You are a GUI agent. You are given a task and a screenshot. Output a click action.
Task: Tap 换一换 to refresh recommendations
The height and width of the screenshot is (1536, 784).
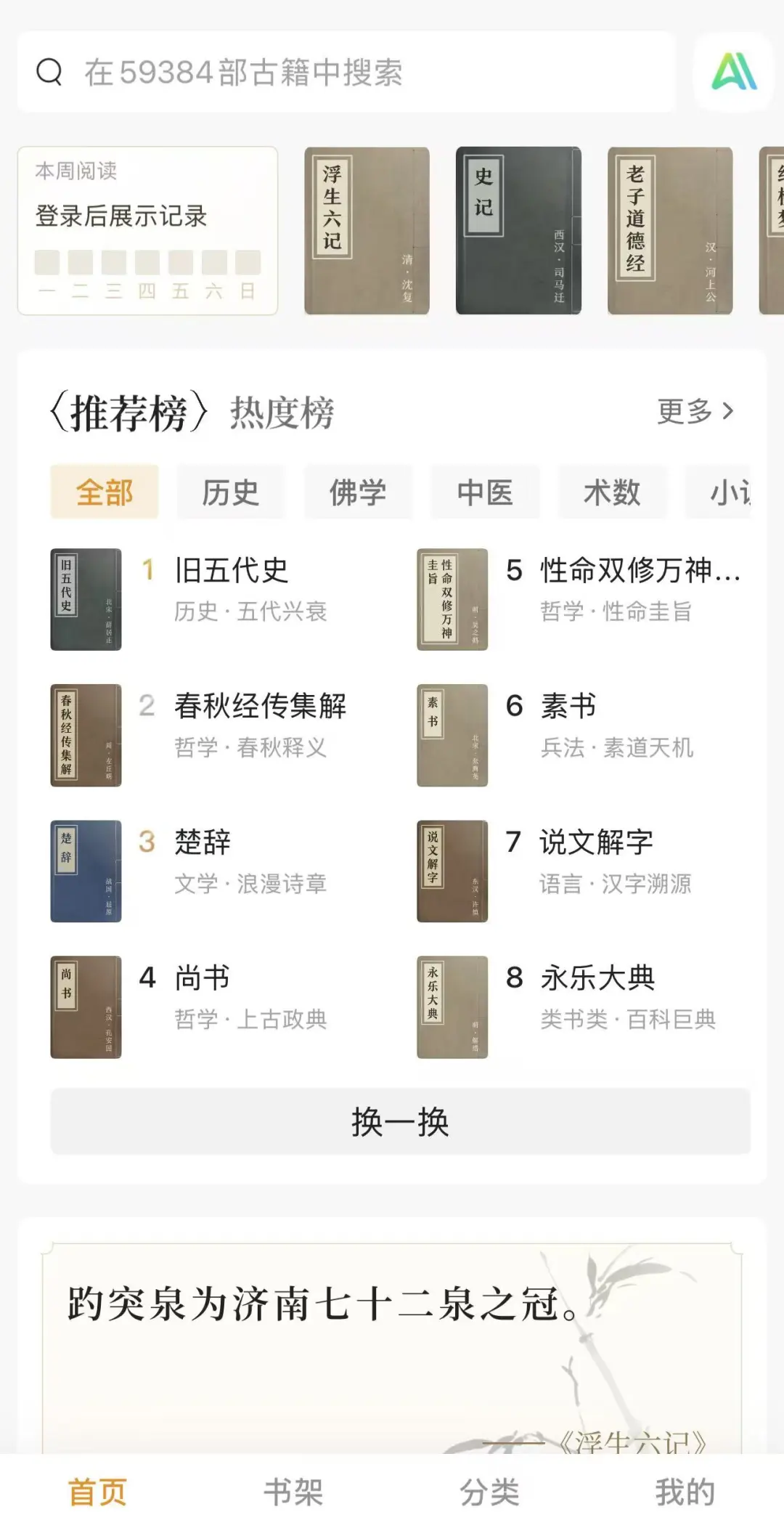tap(400, 1121)
